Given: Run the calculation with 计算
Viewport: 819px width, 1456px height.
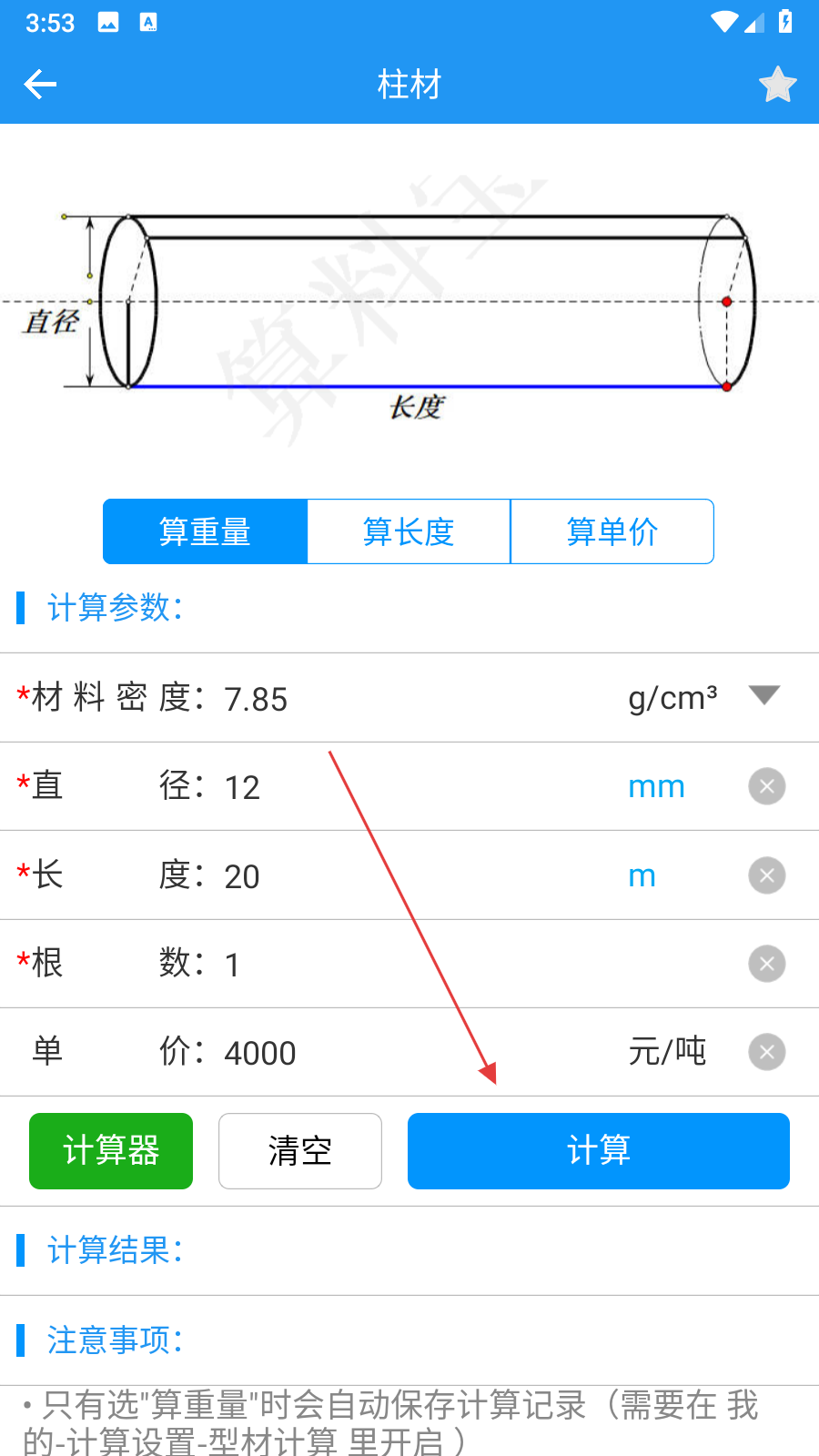Looking at the screenshot, I should pos(598,1151).
